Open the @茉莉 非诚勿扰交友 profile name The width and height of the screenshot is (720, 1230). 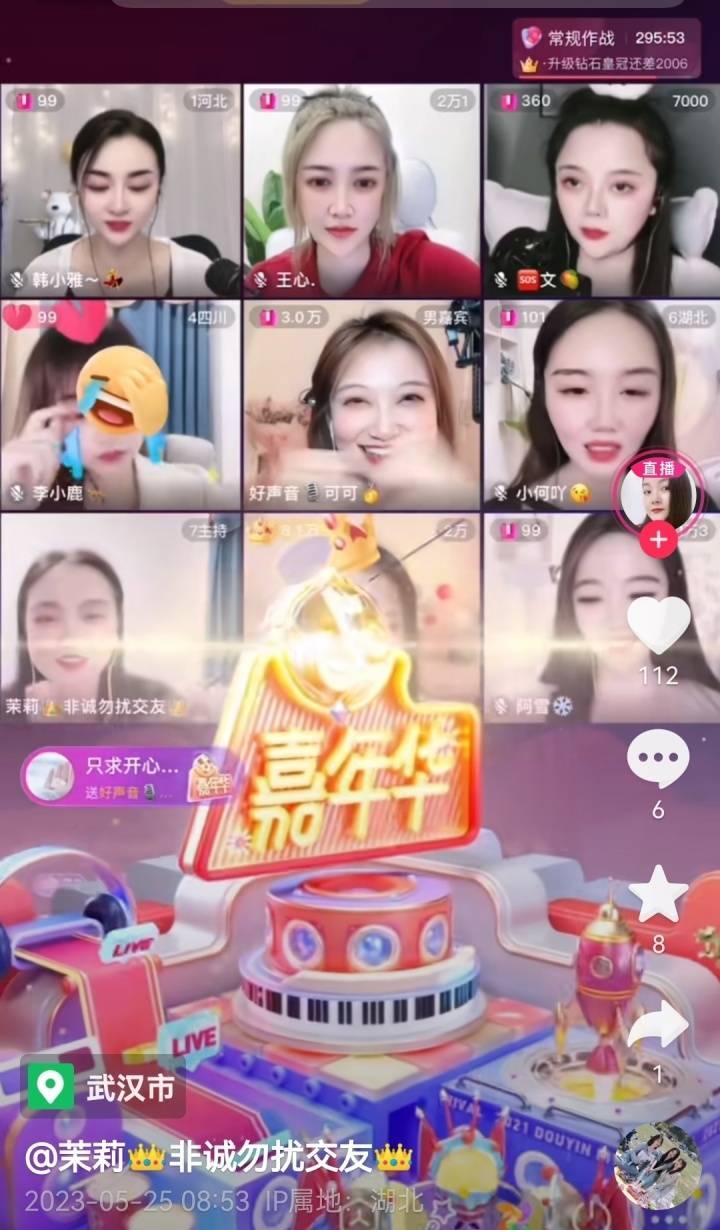[x=218, y=1158]
